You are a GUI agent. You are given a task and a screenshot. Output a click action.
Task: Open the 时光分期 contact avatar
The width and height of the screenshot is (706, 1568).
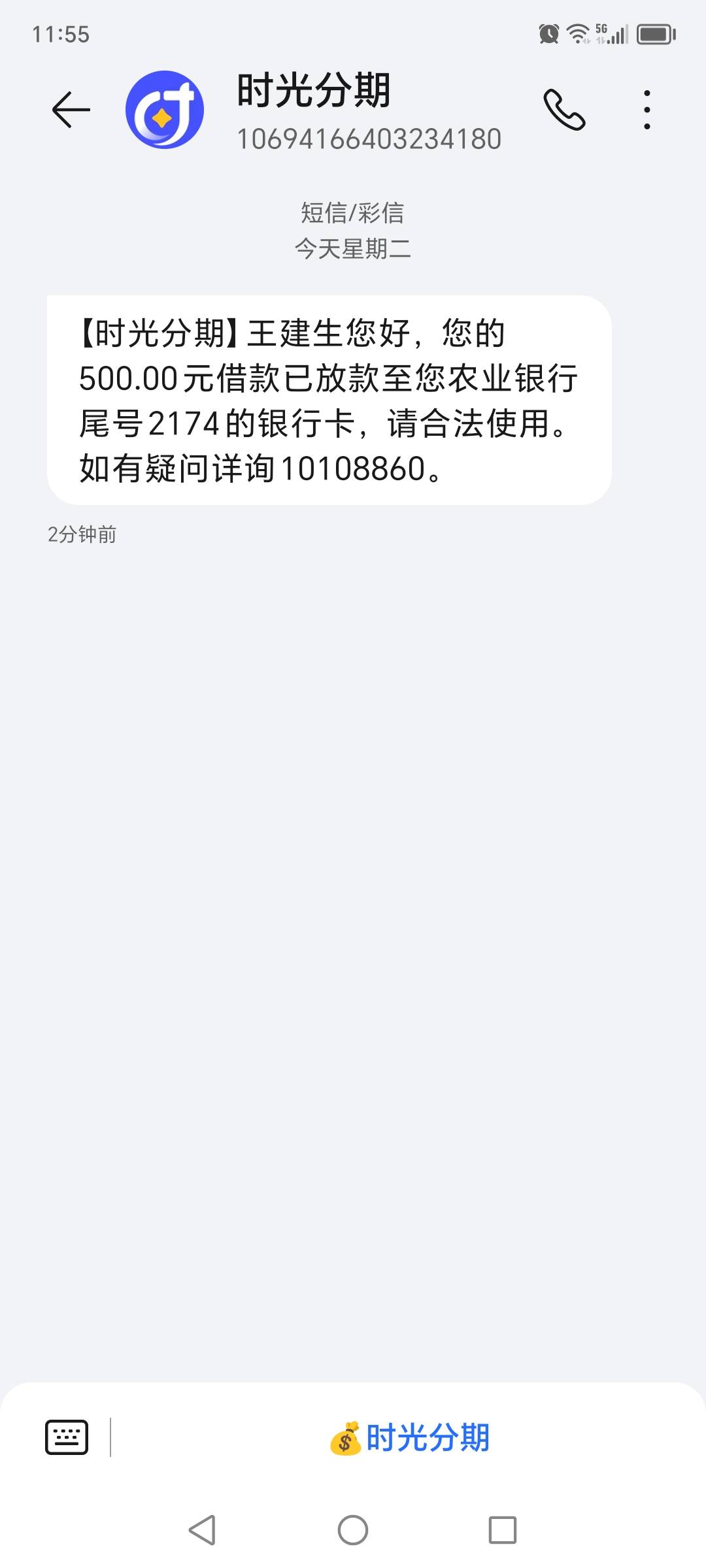pyautogui.click(x=165, y=109)
